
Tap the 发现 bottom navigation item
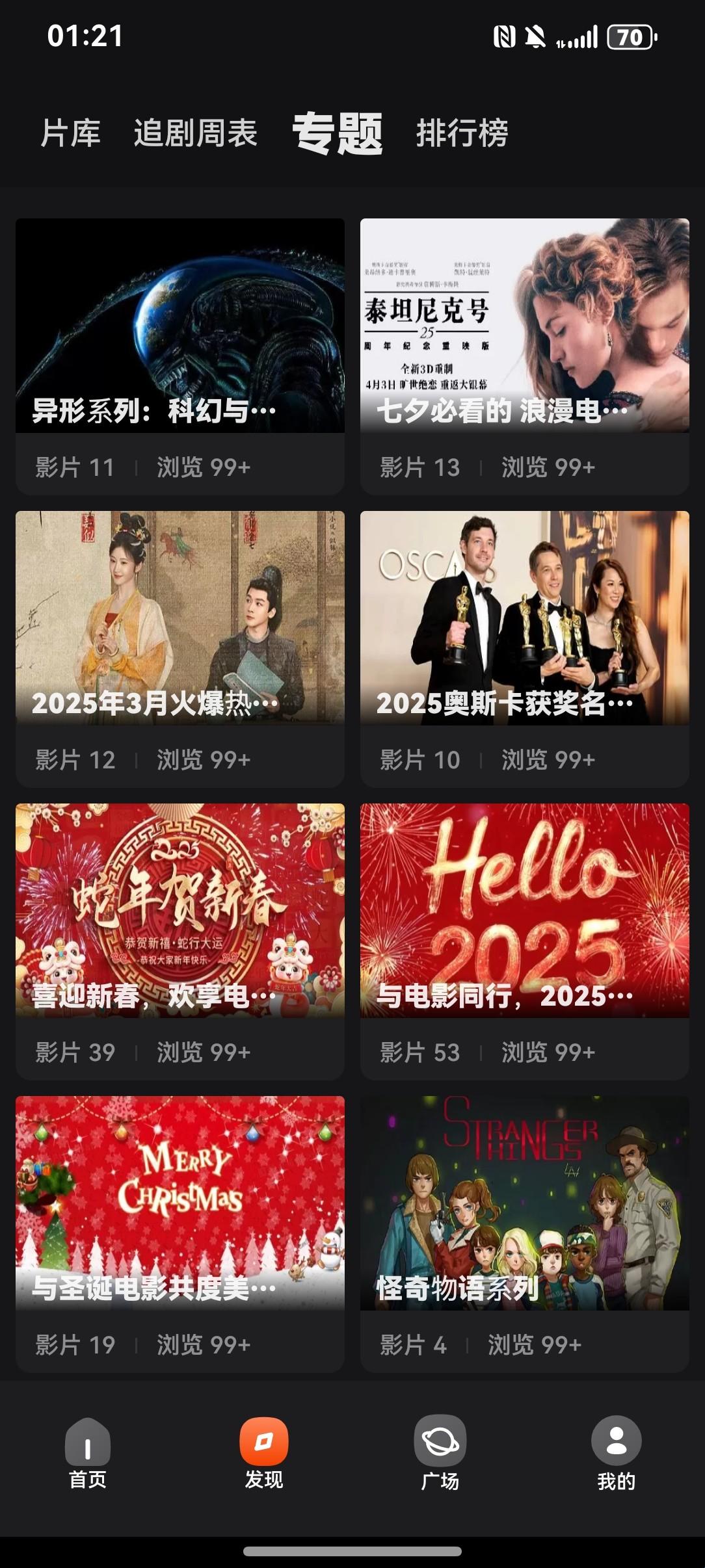[264, 1454]
